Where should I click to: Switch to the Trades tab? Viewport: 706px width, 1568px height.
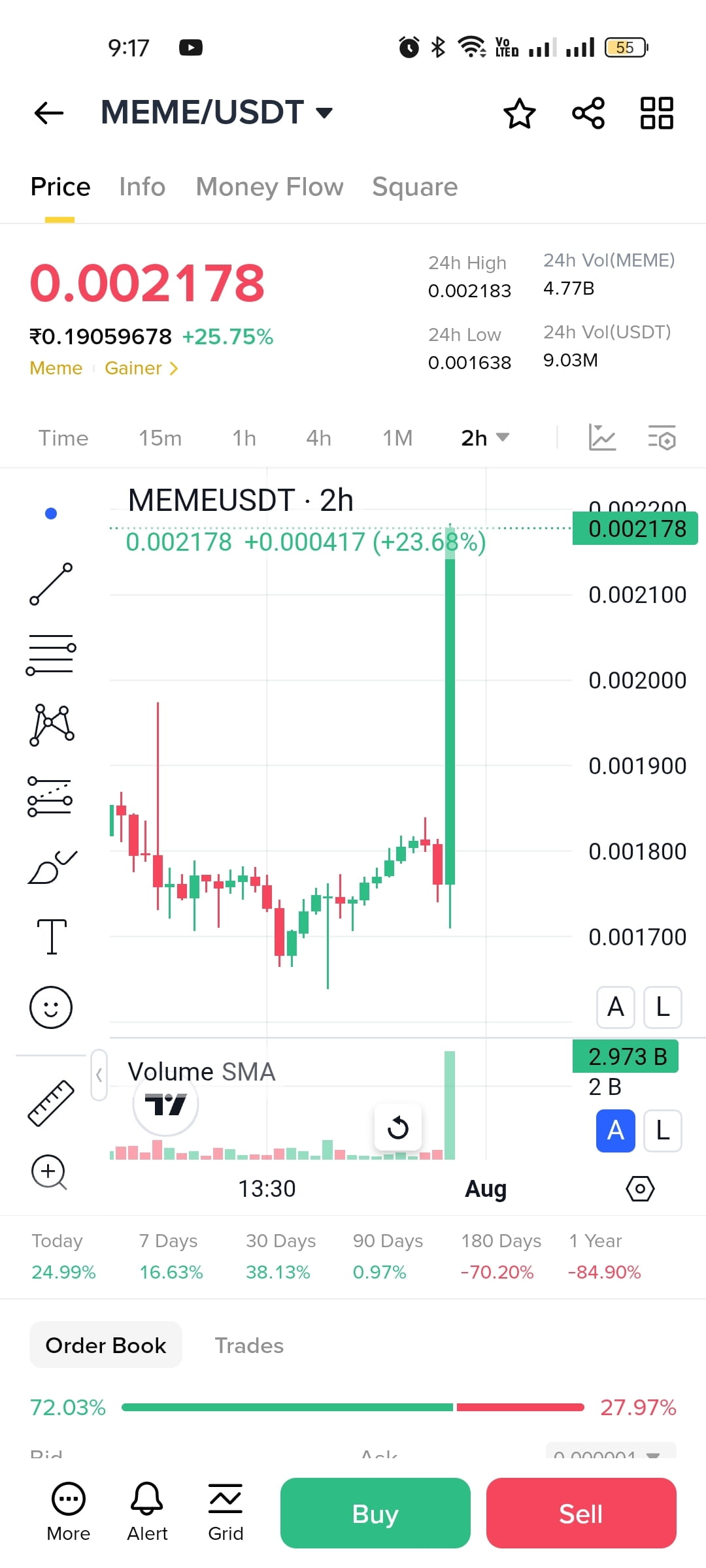(249, 1346)
